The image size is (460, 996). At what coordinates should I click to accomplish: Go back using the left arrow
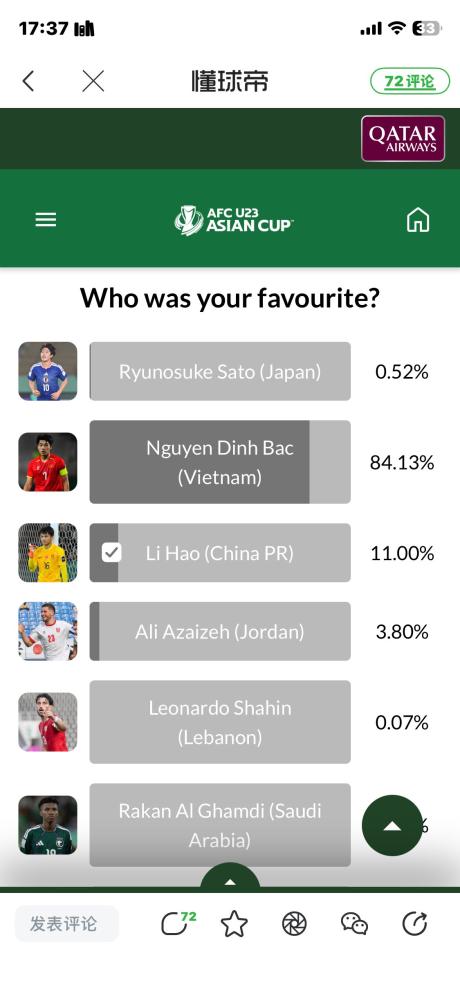[x=28, y=81]
